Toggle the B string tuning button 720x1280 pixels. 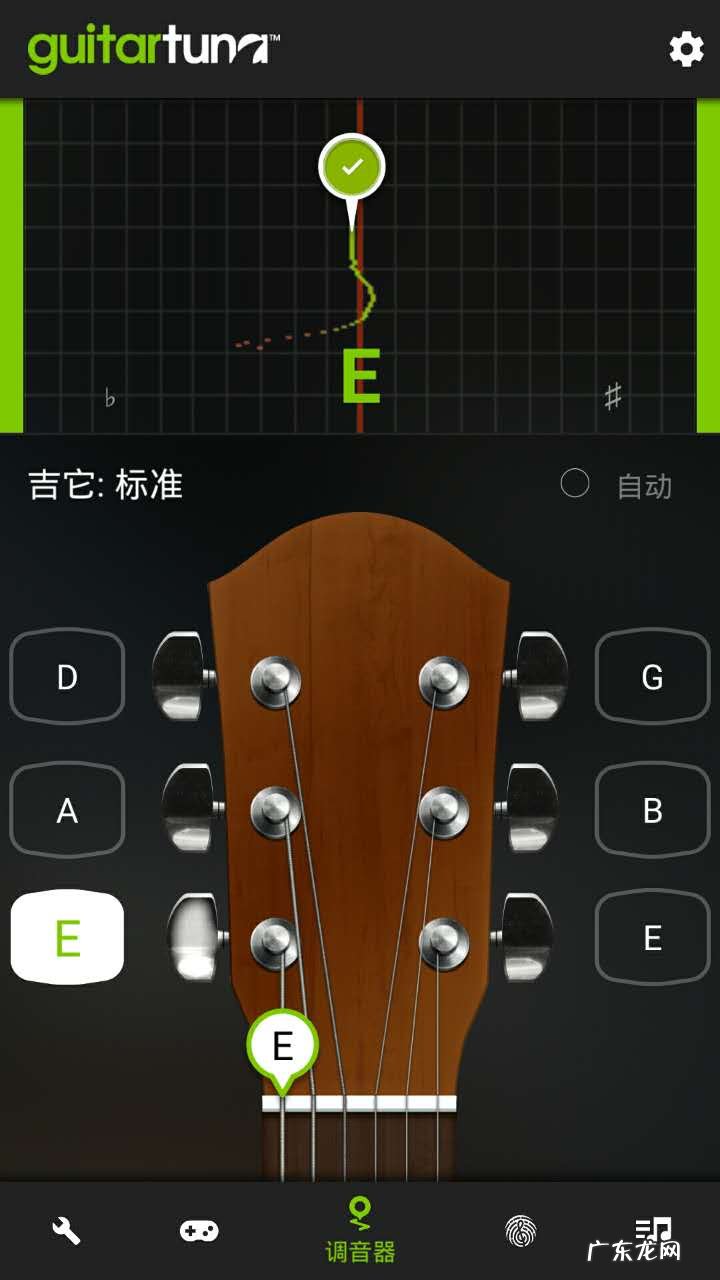point(651,810)
